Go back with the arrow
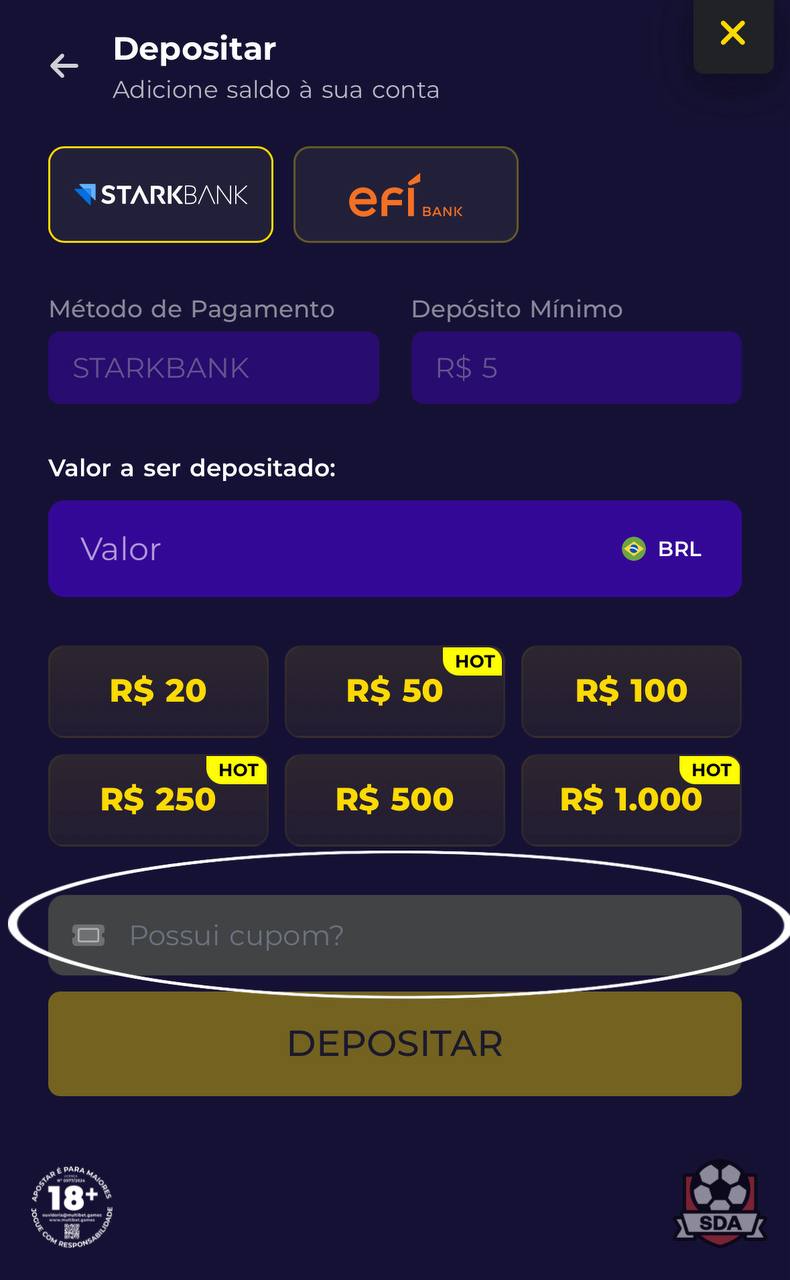The width and height of the screenshot is (790, 1280). pyautogui.click(x=64, y=66)
